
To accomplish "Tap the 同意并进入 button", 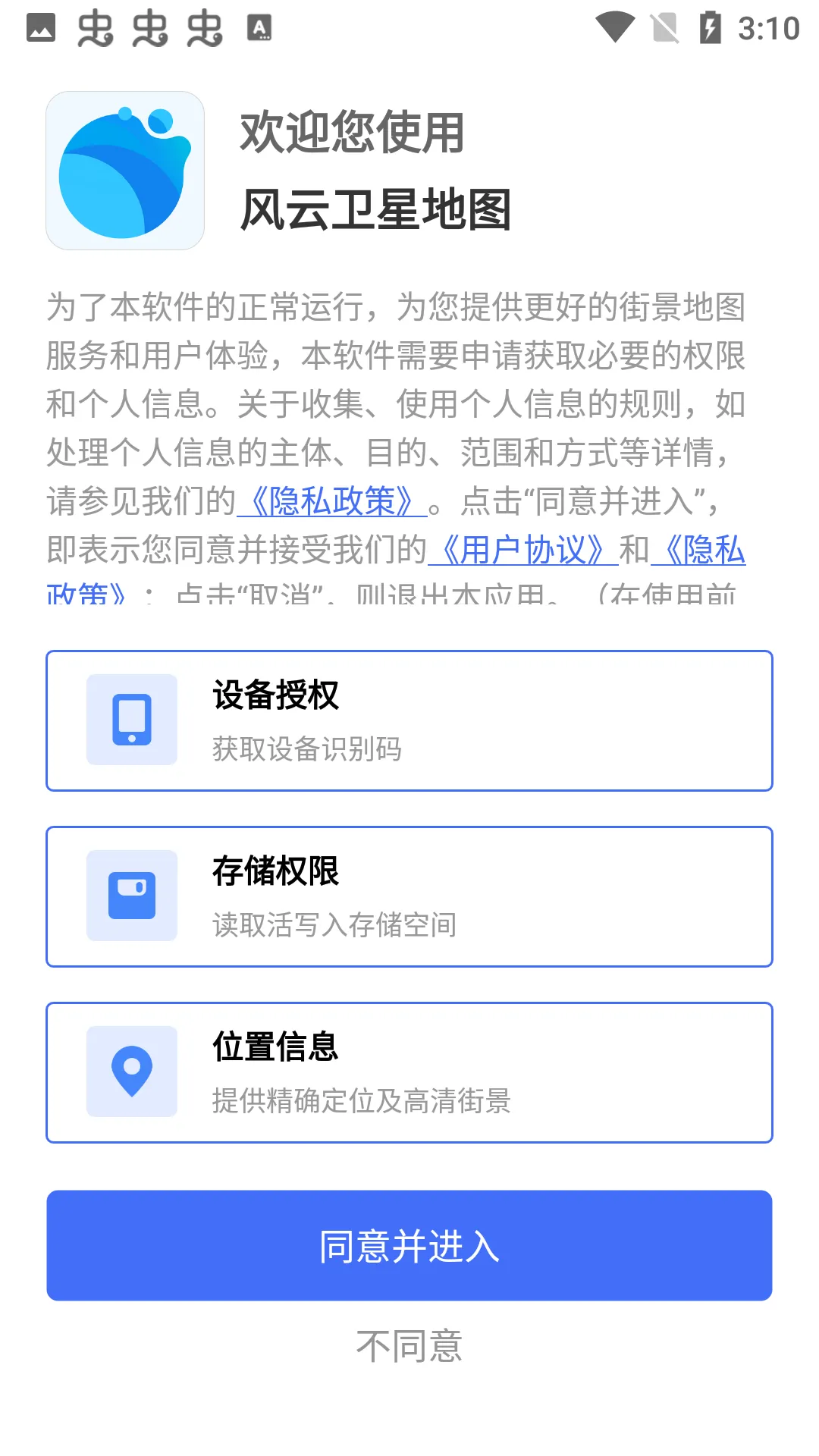I will coord(409,1245).
